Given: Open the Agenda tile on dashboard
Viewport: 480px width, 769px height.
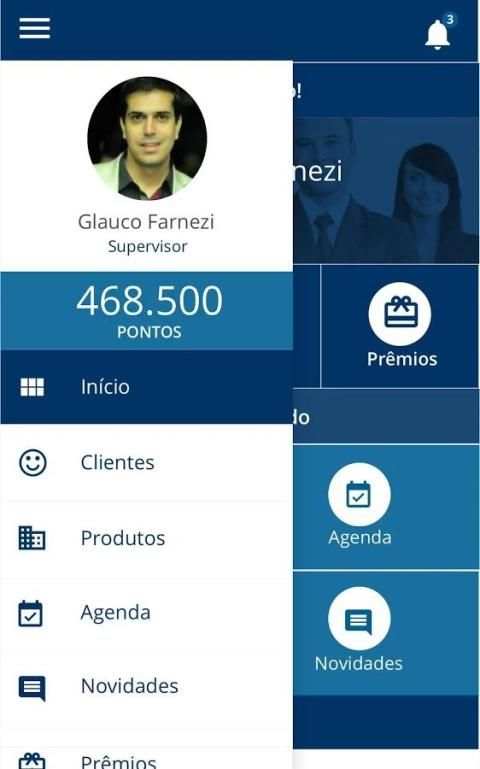Looking at the screenshot, I should (360, 507).
